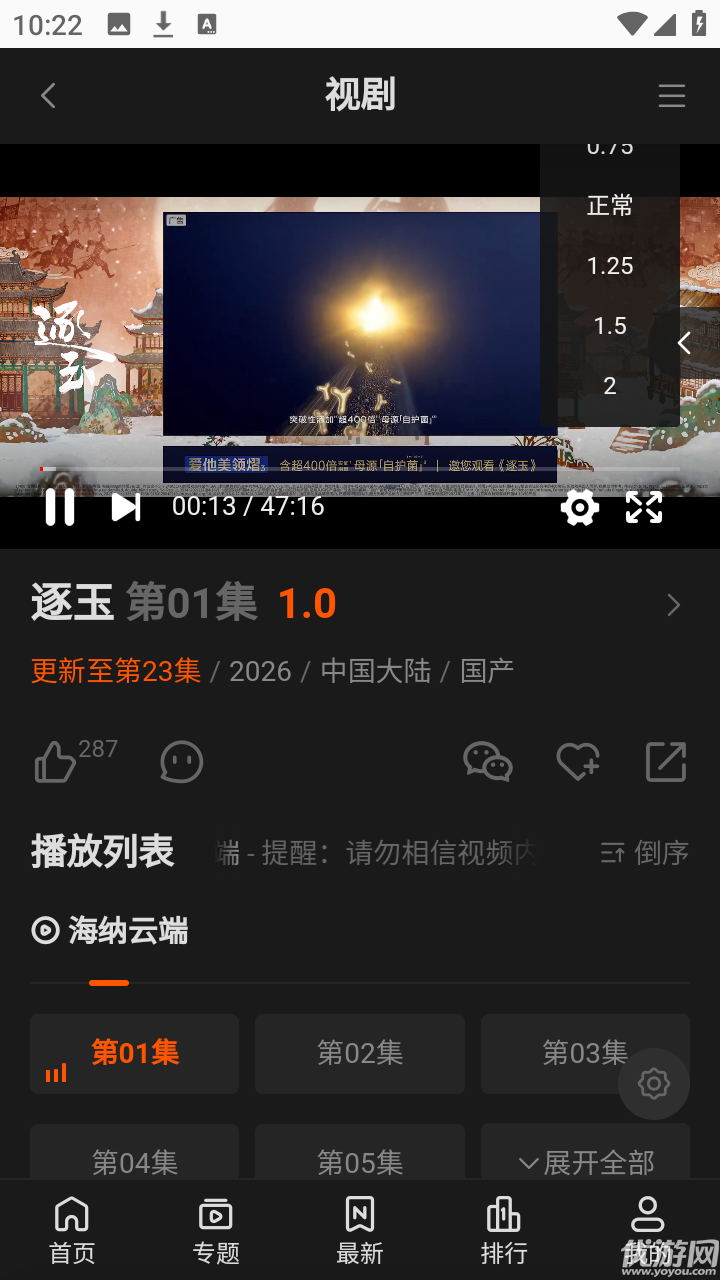The width and height of the screenshot is (720, 1280).
Task: Share the show via WeChat
Action: click(x=488, y=762)
